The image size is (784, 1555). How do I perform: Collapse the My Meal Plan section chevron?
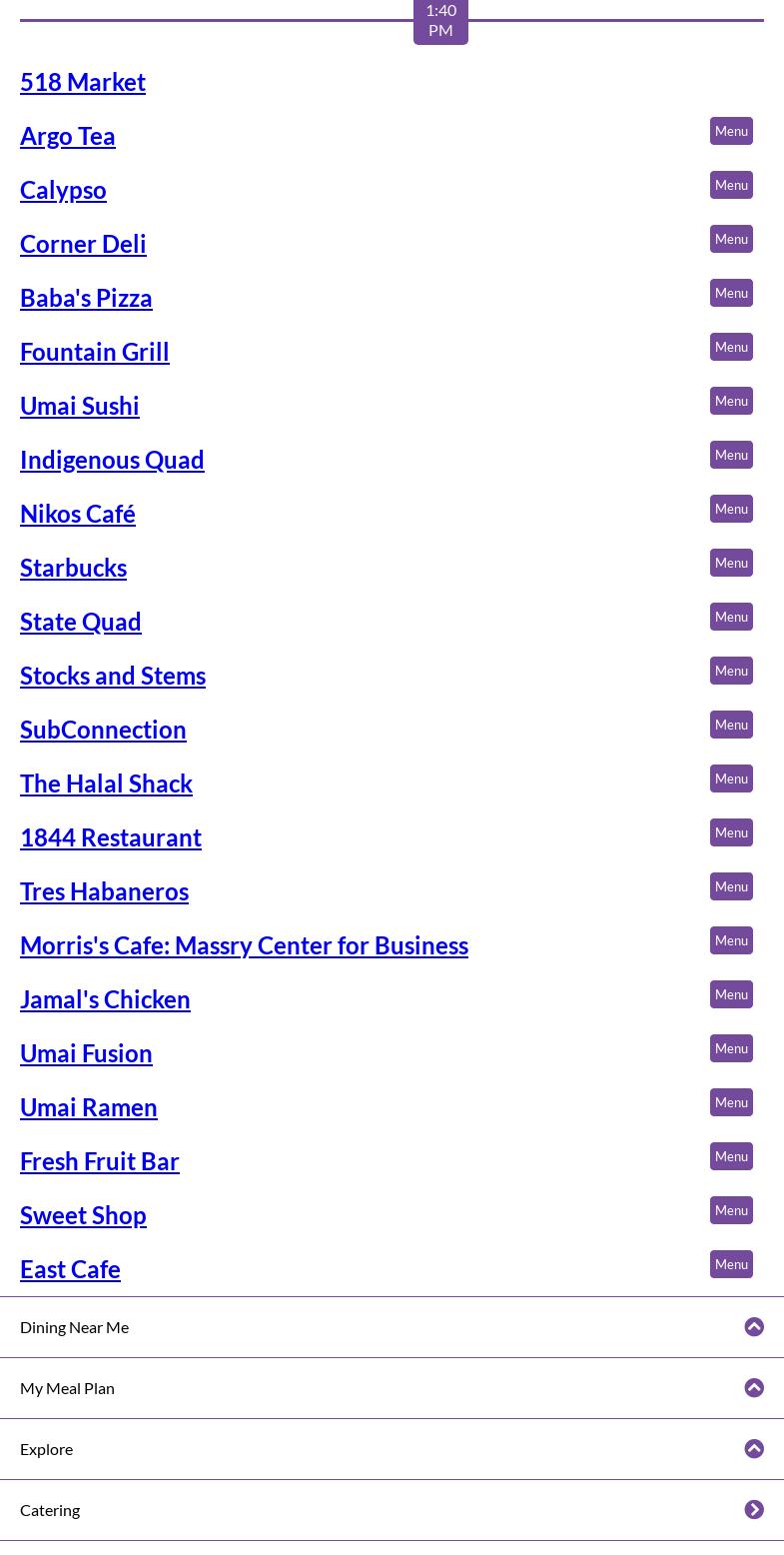(754, 1387)
